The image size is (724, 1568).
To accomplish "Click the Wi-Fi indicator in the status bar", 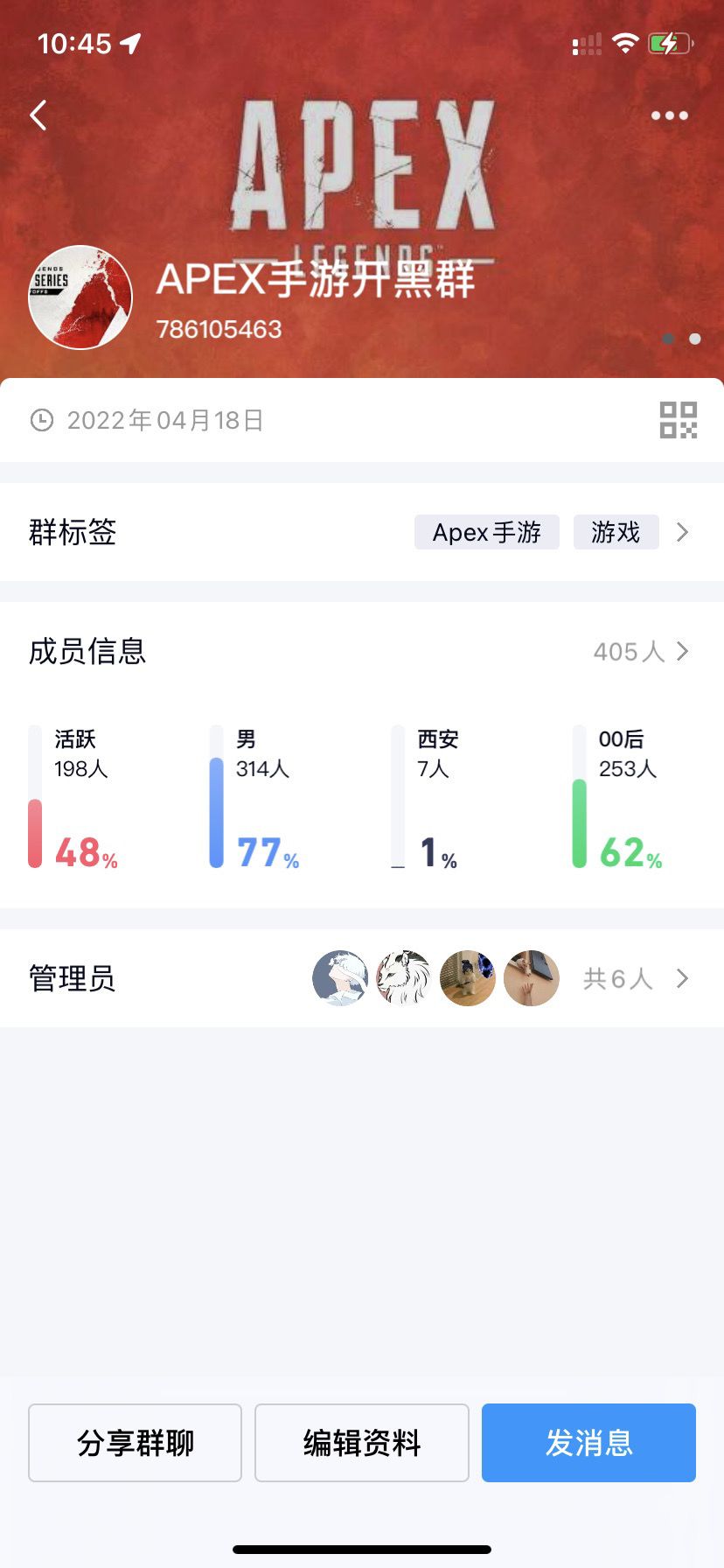I will [627, 43].
